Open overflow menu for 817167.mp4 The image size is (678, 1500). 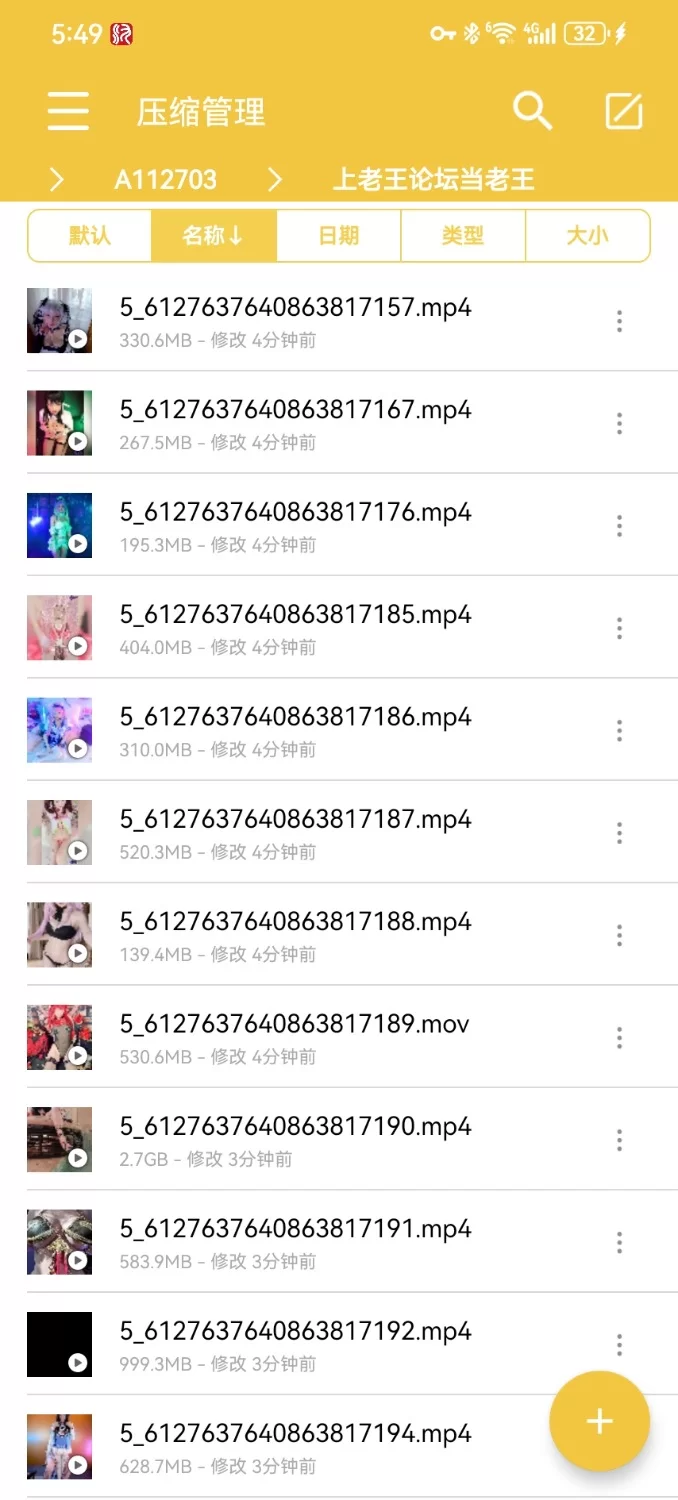click(619, 423)
